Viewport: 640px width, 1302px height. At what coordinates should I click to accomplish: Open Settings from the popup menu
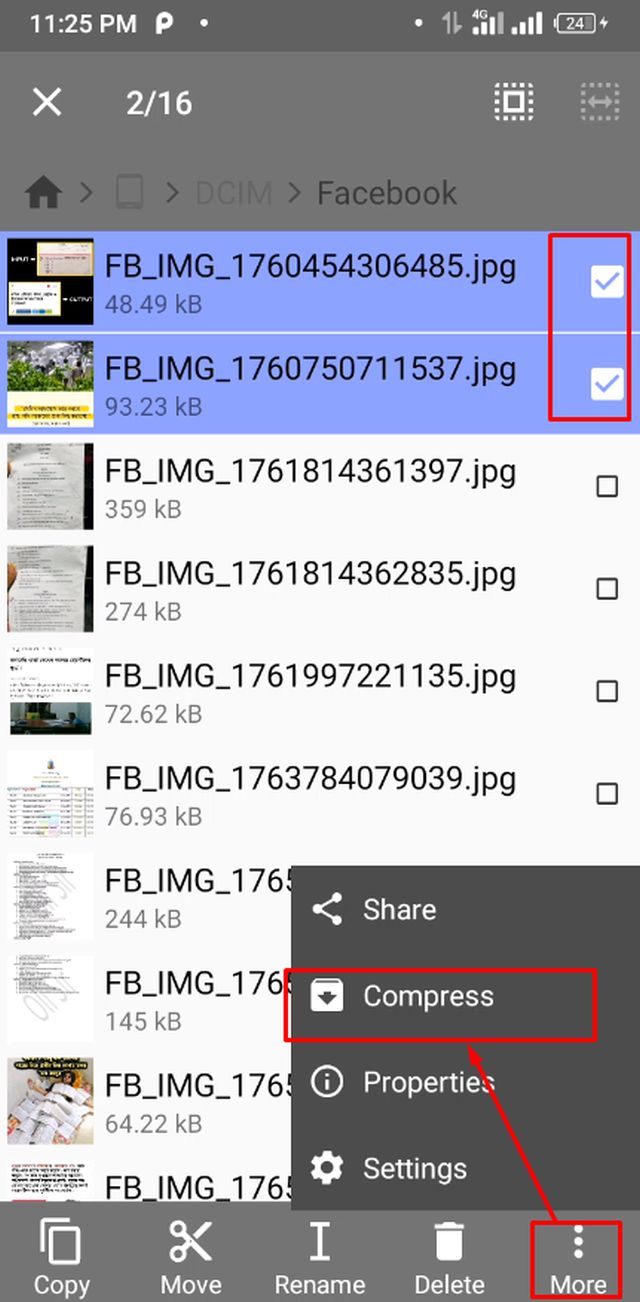coord(414,1168)
